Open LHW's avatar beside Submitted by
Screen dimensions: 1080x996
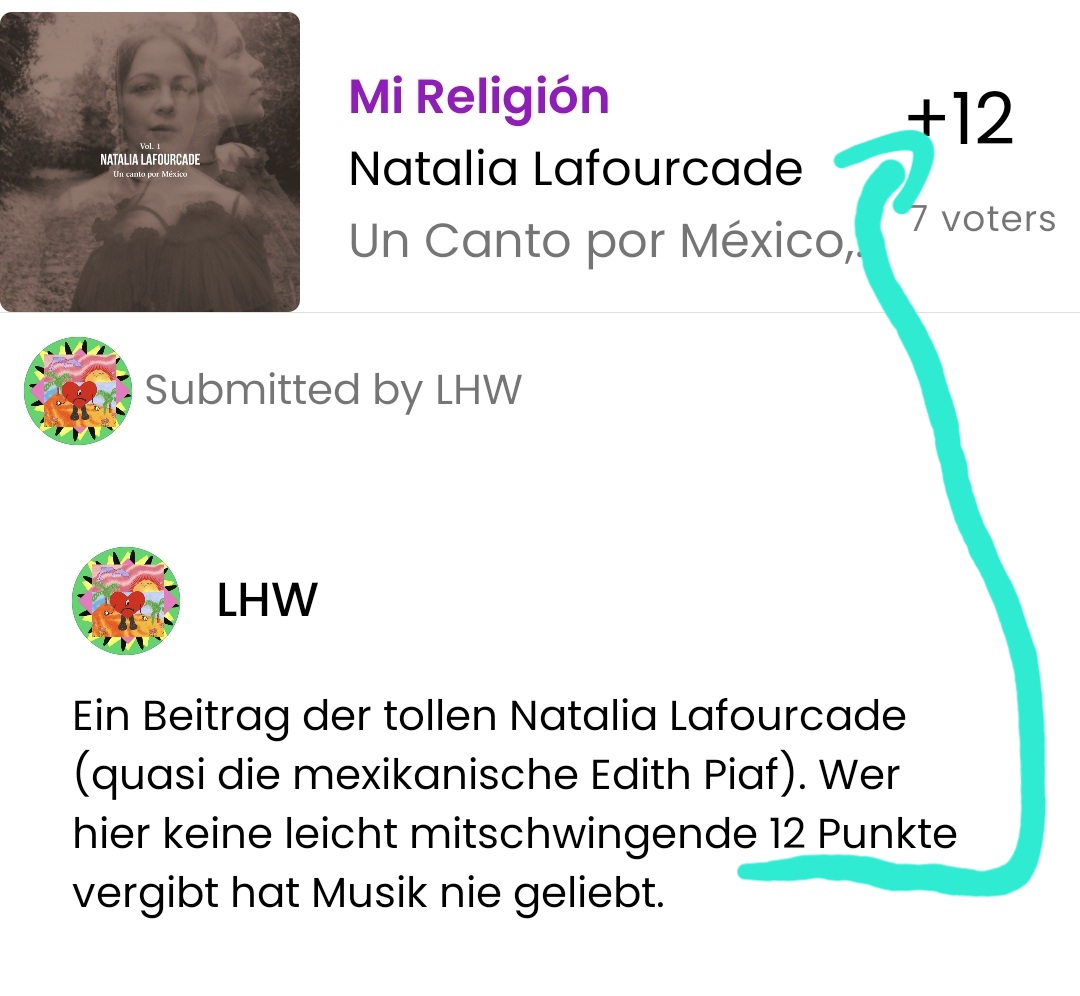[x=78, y=391]
